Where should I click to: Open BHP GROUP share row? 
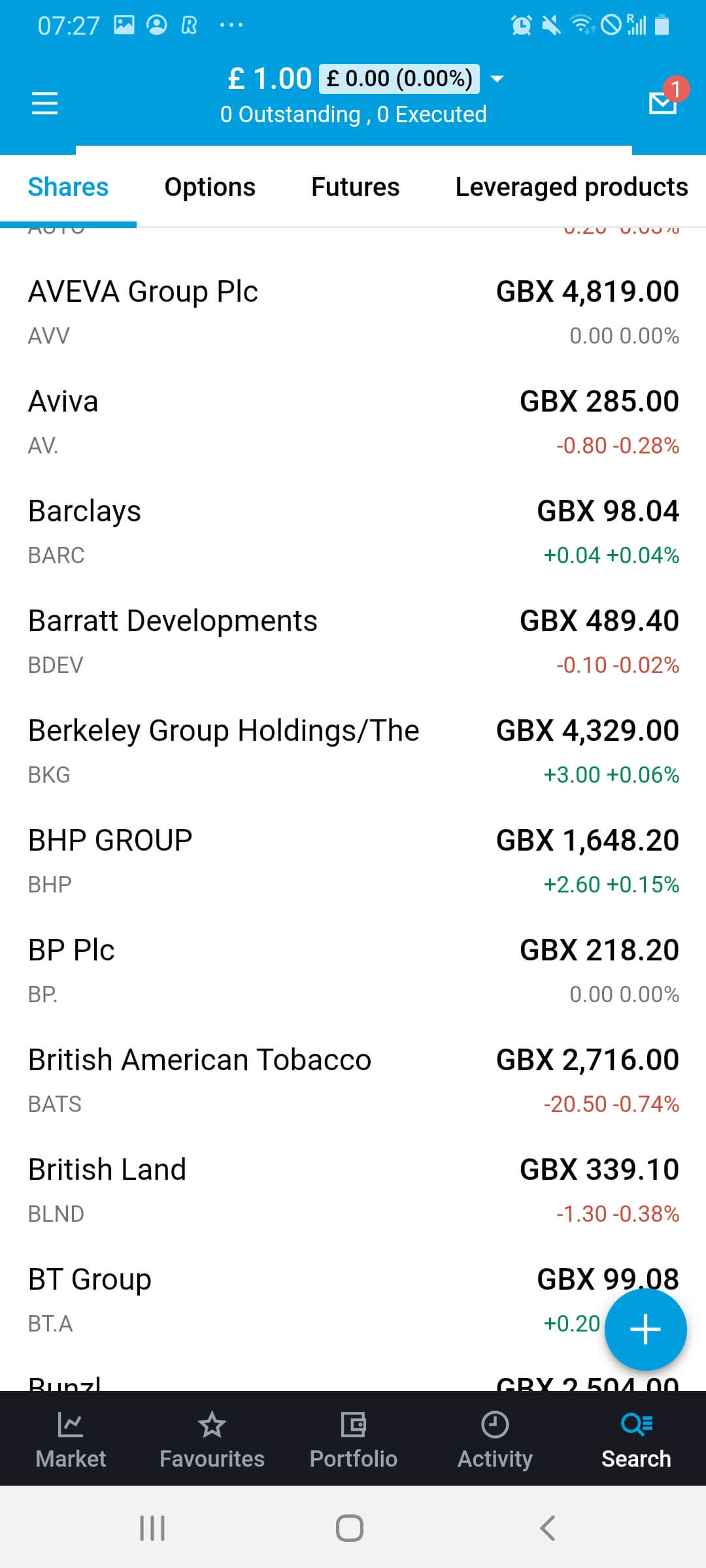pos(353,861)
